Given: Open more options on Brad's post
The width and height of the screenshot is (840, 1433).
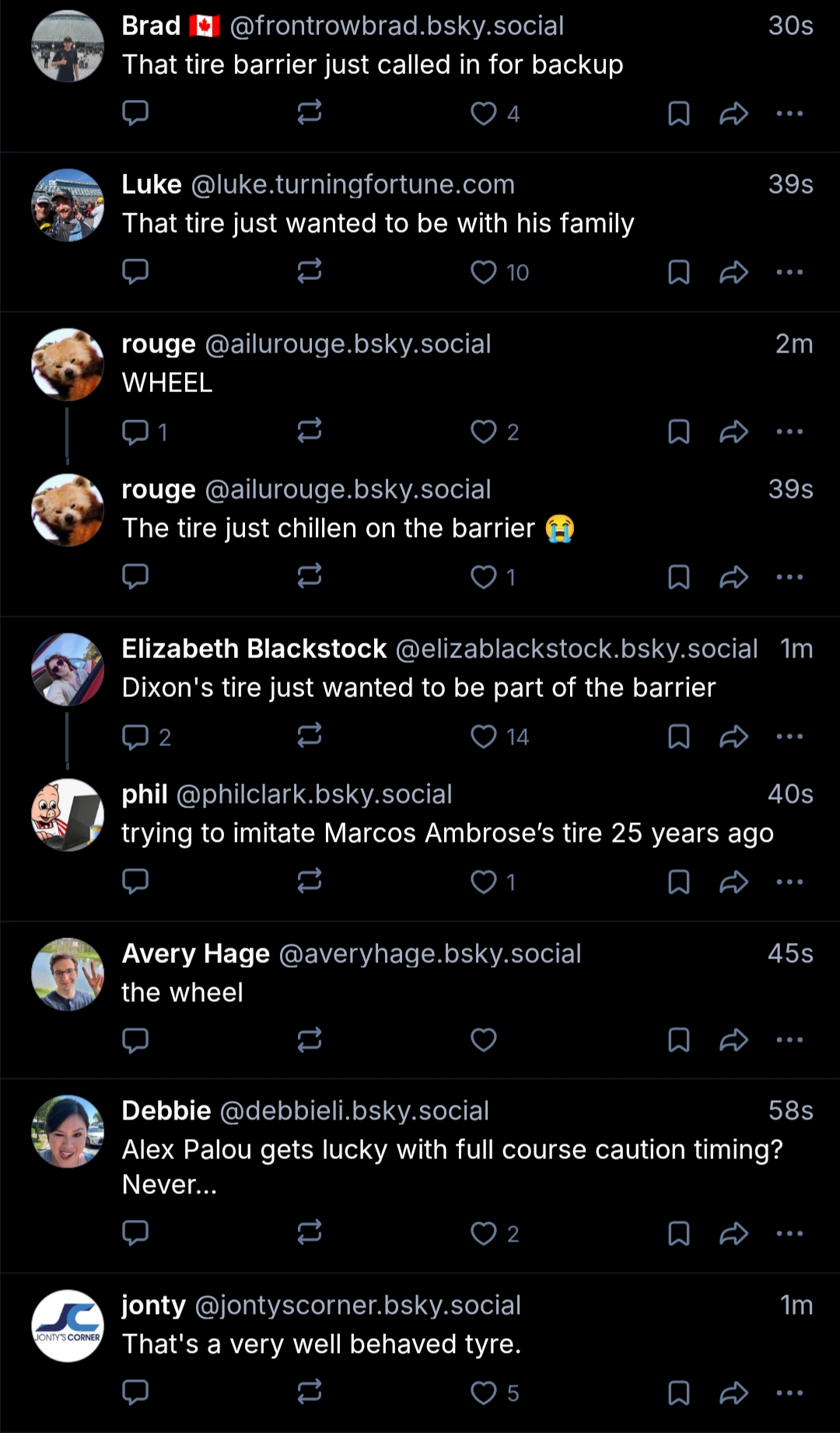Looking at the screenshot, I should pyautogui.click(x=789, y=114).
